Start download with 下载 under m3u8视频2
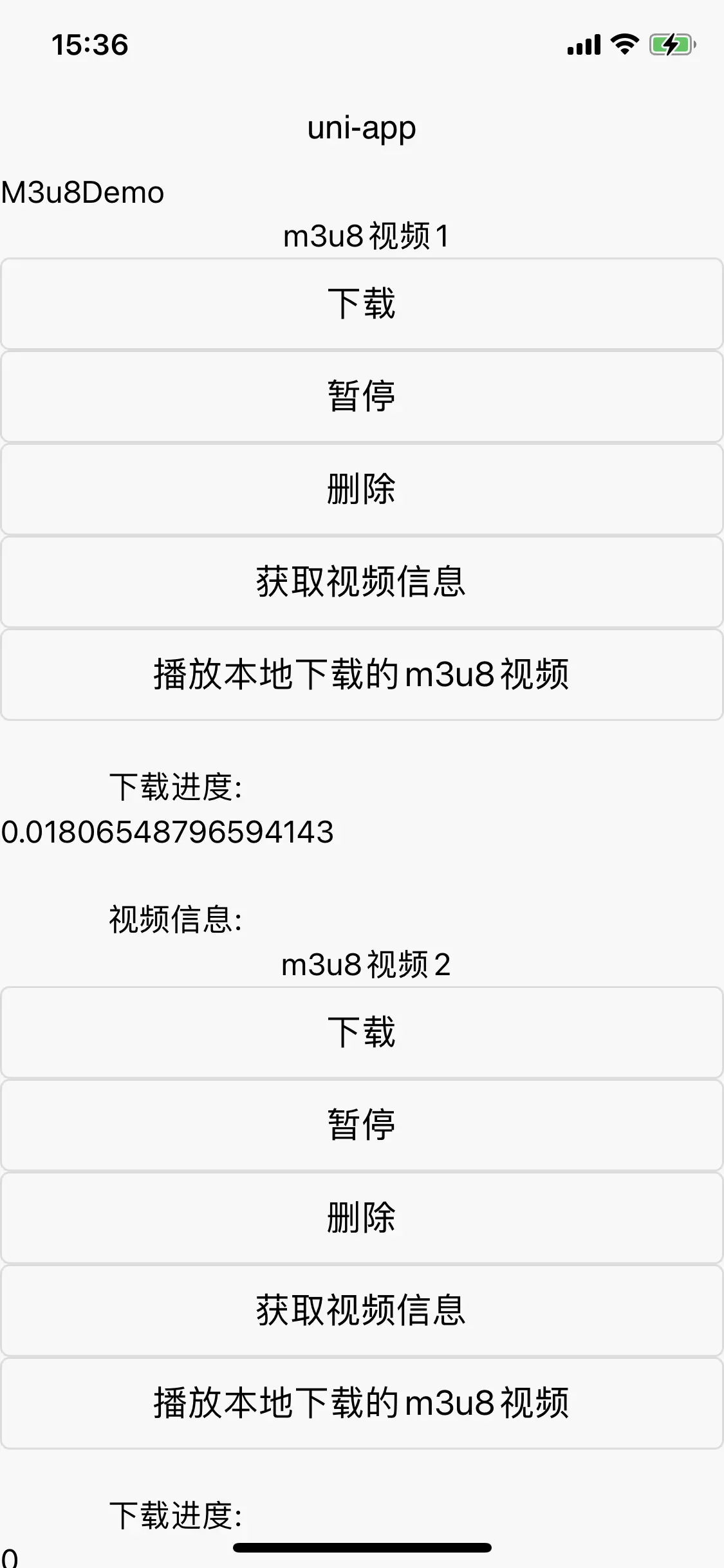The width and height of the screenshot is (724, 1568). 362,1032
